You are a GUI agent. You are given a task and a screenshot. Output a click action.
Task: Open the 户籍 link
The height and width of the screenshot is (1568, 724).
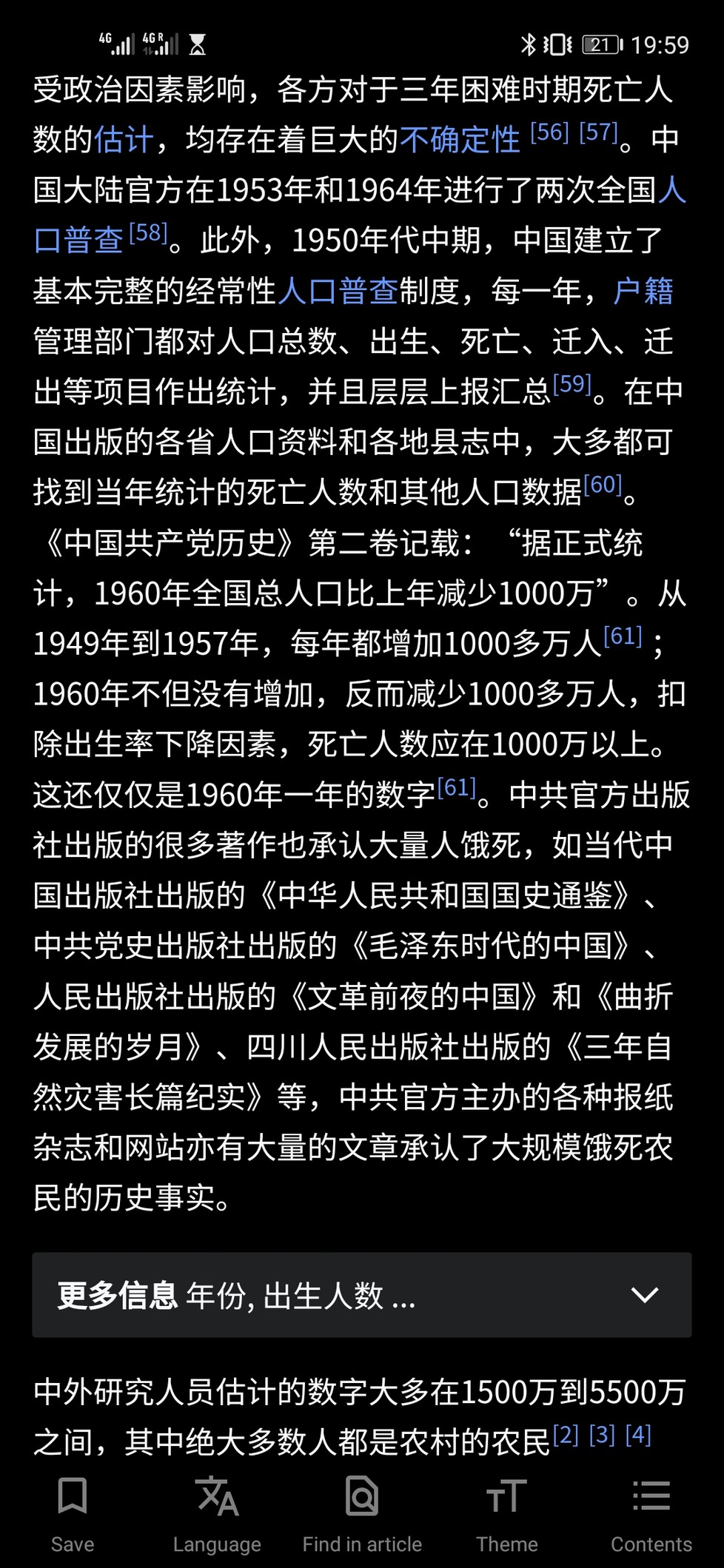point(643,291)
